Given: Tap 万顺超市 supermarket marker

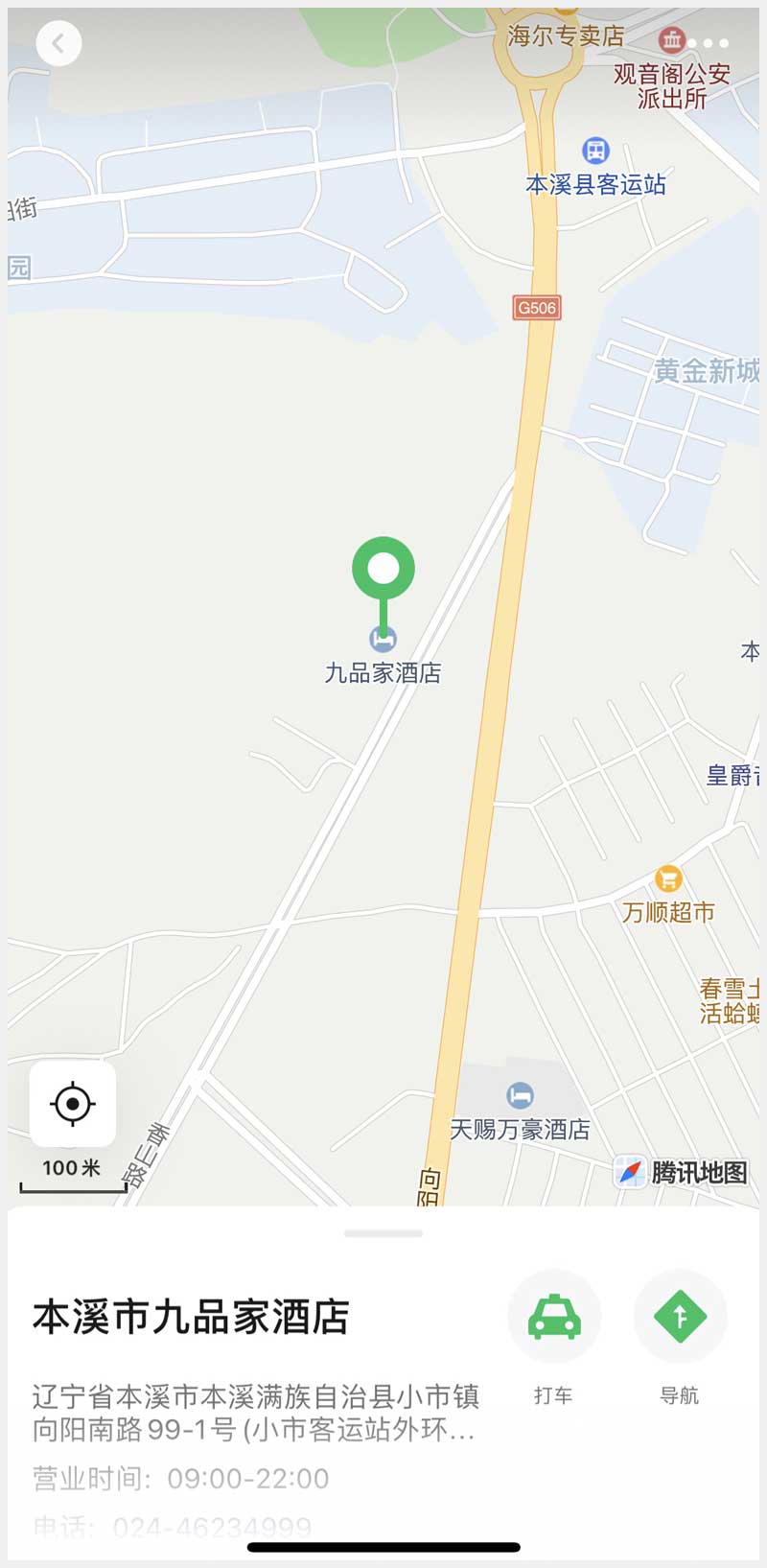Looking at the screenshot, I should (x=668, y=878).
